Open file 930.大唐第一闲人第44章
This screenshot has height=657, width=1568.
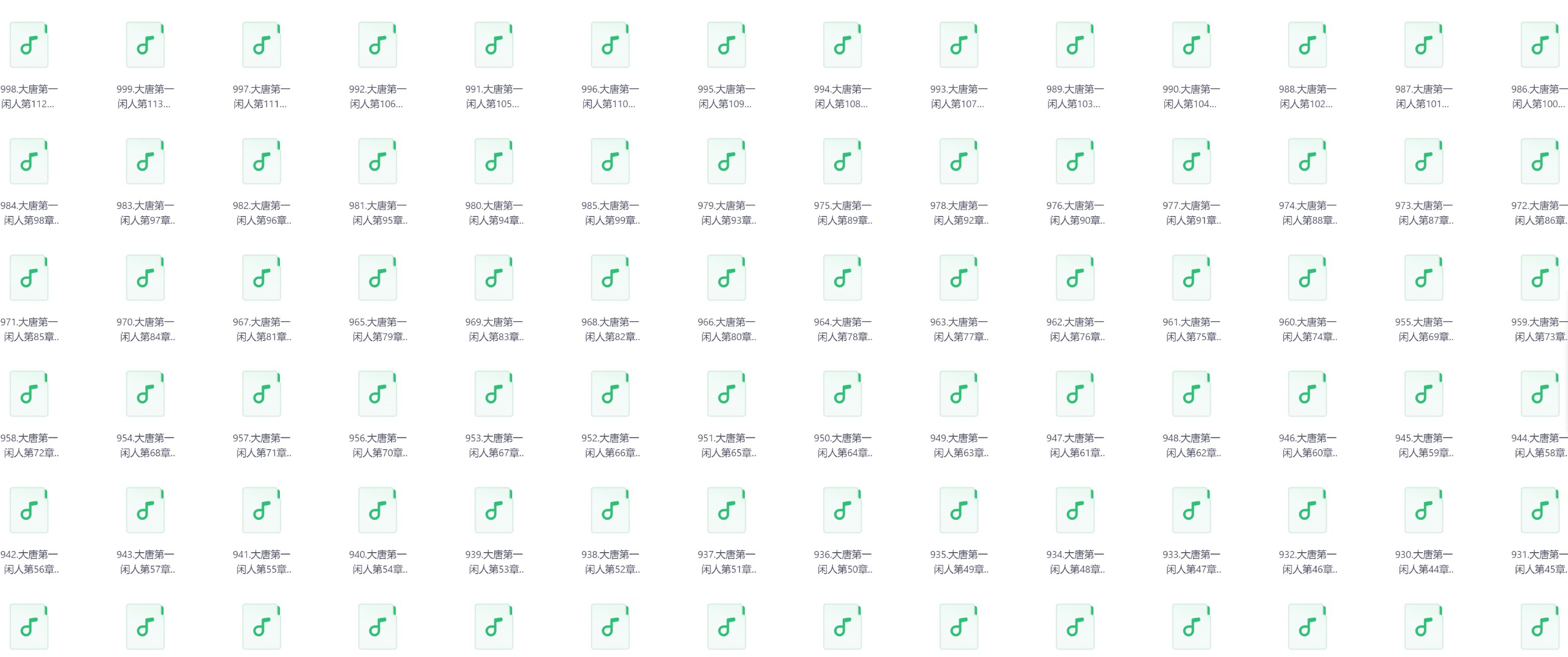pos(1423,511)
